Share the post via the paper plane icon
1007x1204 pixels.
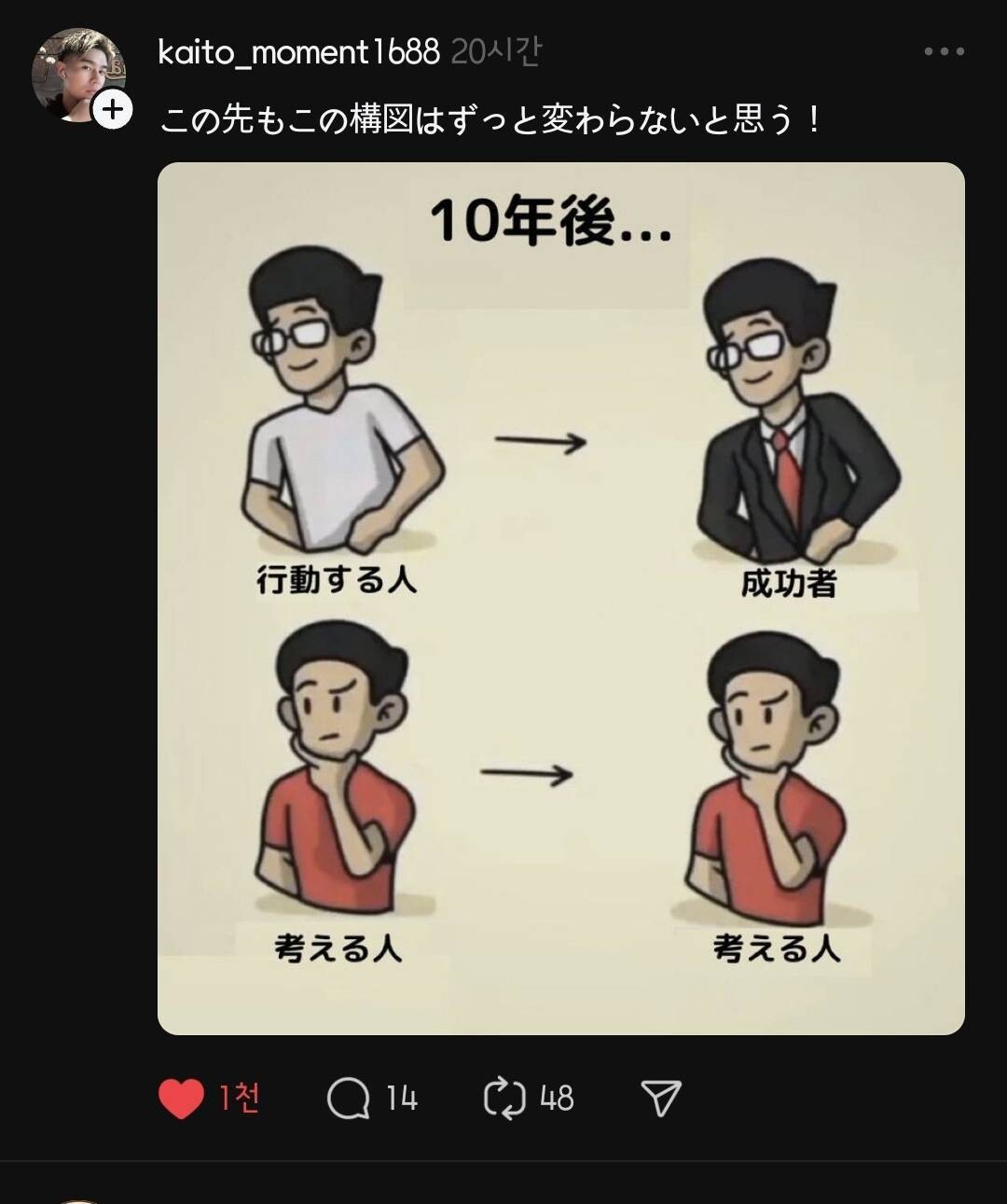(x=660, y=1099)
